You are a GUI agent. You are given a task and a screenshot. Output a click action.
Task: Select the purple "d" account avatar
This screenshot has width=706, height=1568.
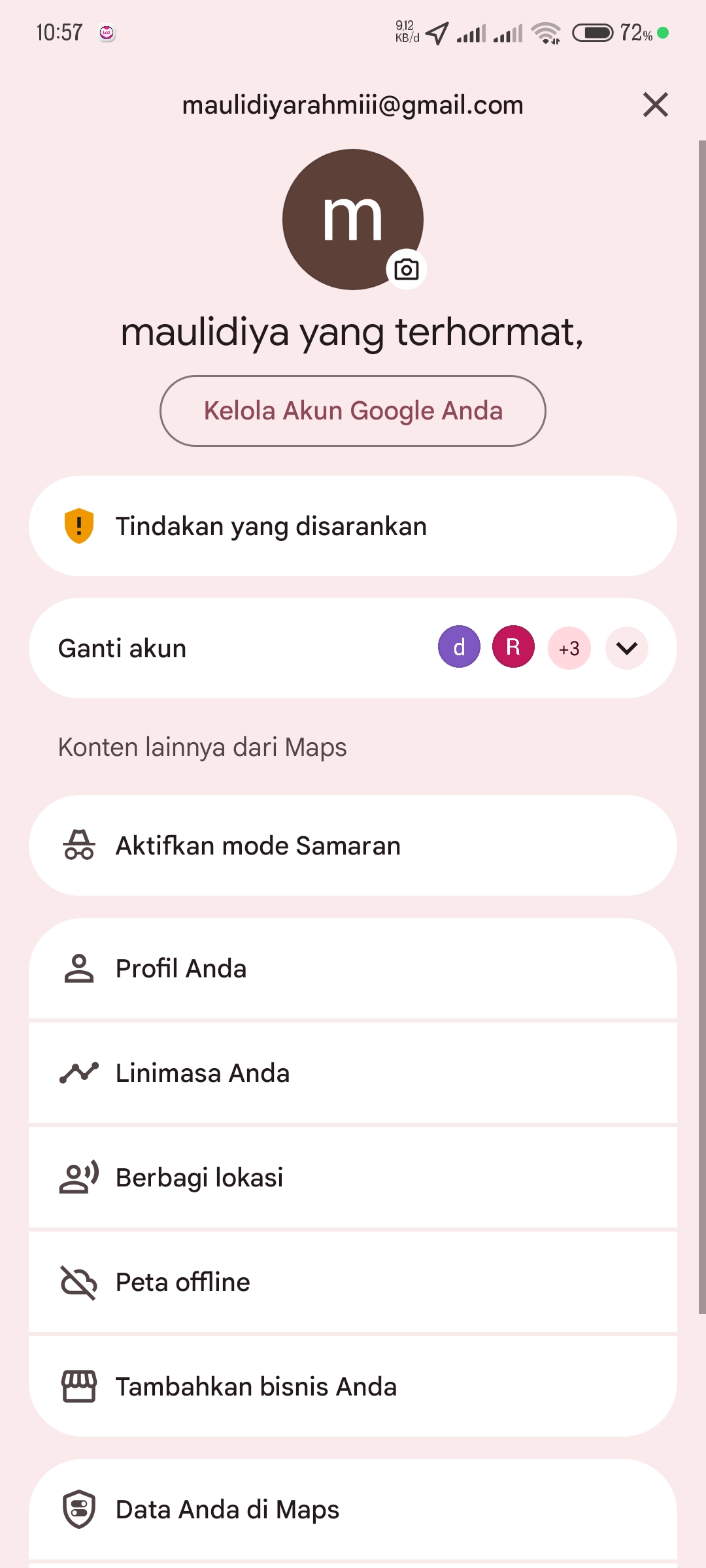click(x=459, y=647)
